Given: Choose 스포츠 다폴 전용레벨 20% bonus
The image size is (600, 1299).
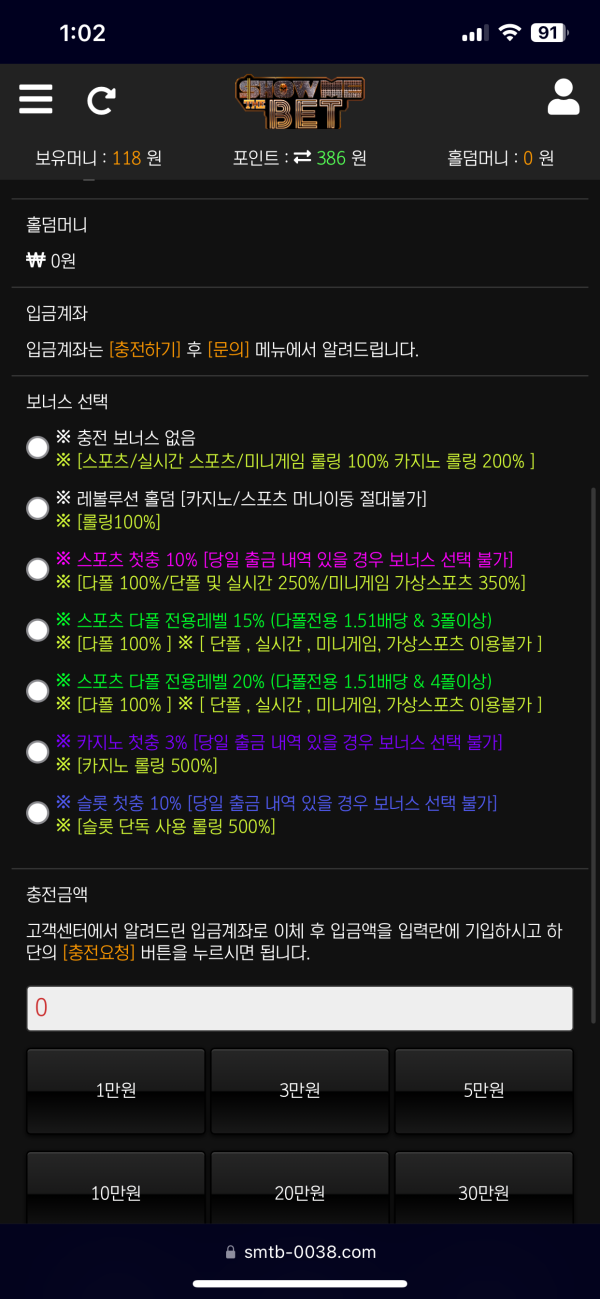Looking at the screenshot, I should click(38, 691).
